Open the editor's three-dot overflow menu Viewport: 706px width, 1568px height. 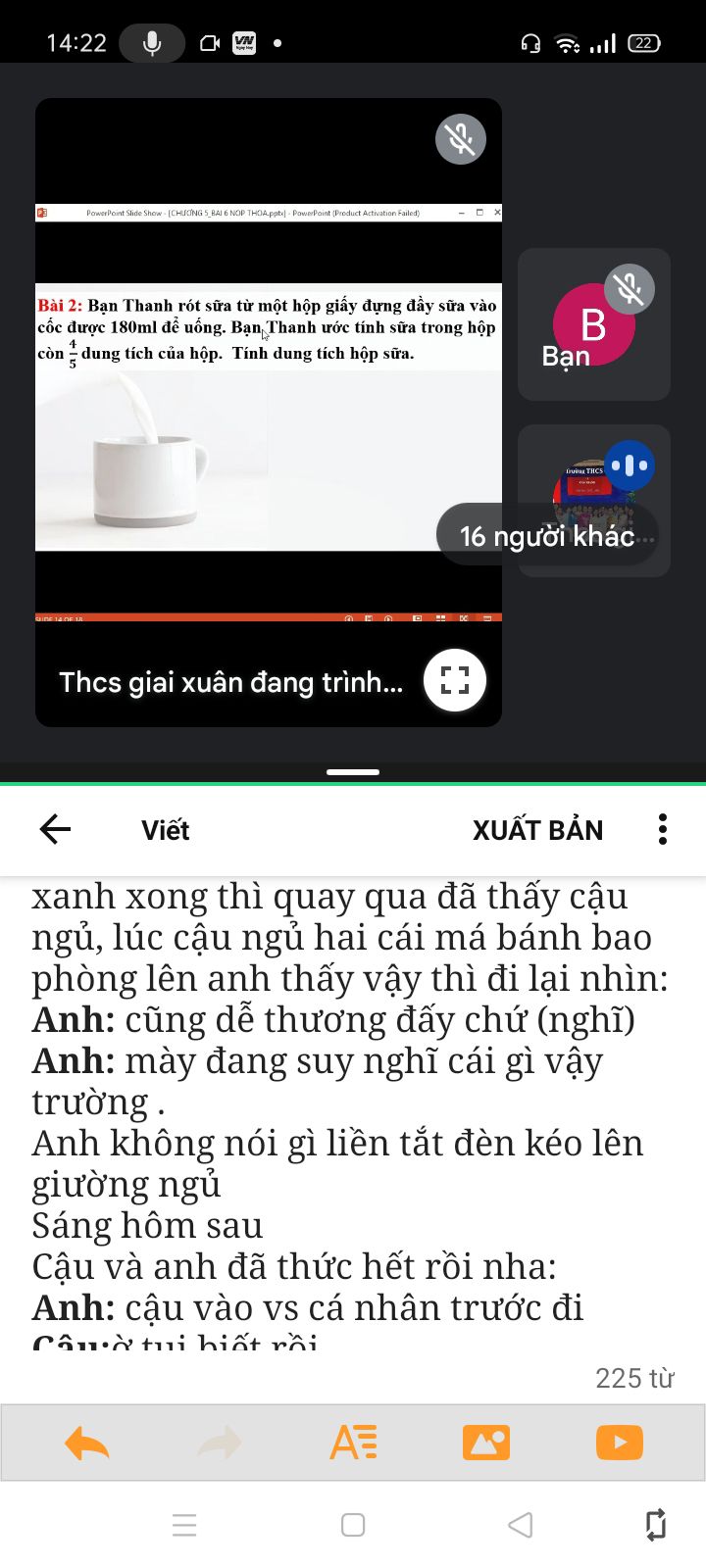[x=663, y=830]
